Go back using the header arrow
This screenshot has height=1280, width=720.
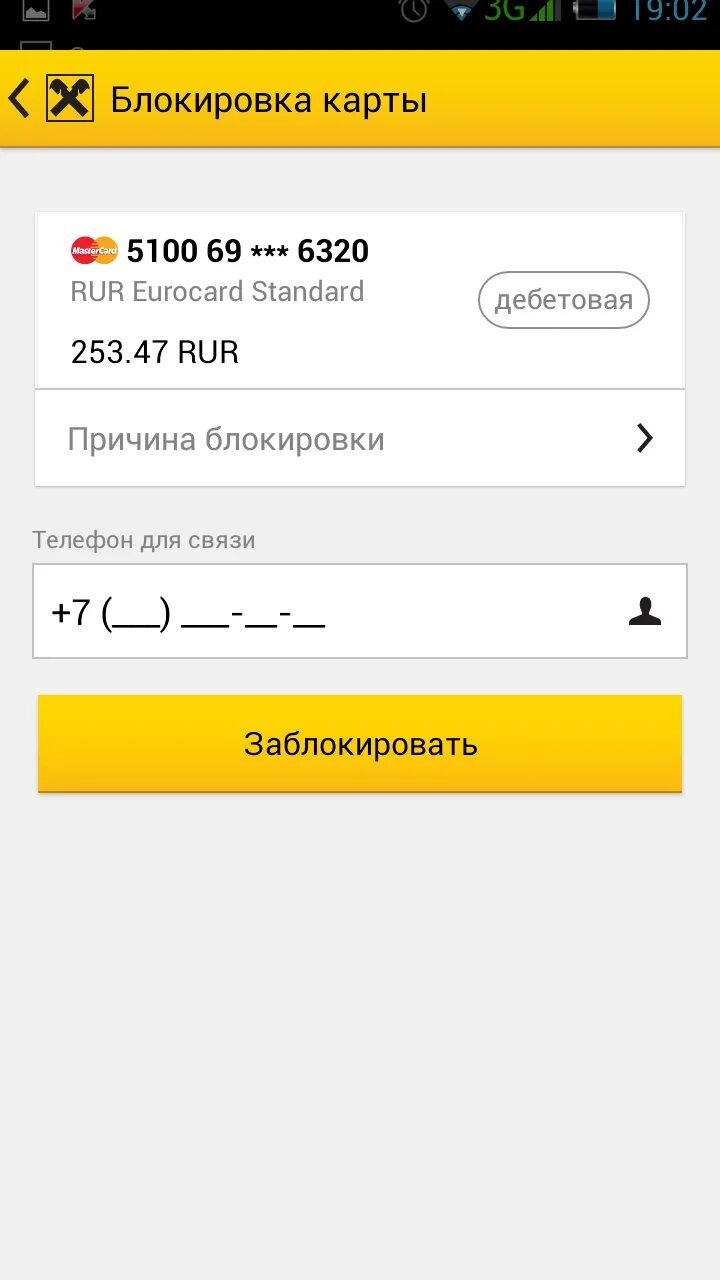tap(19, 100)
